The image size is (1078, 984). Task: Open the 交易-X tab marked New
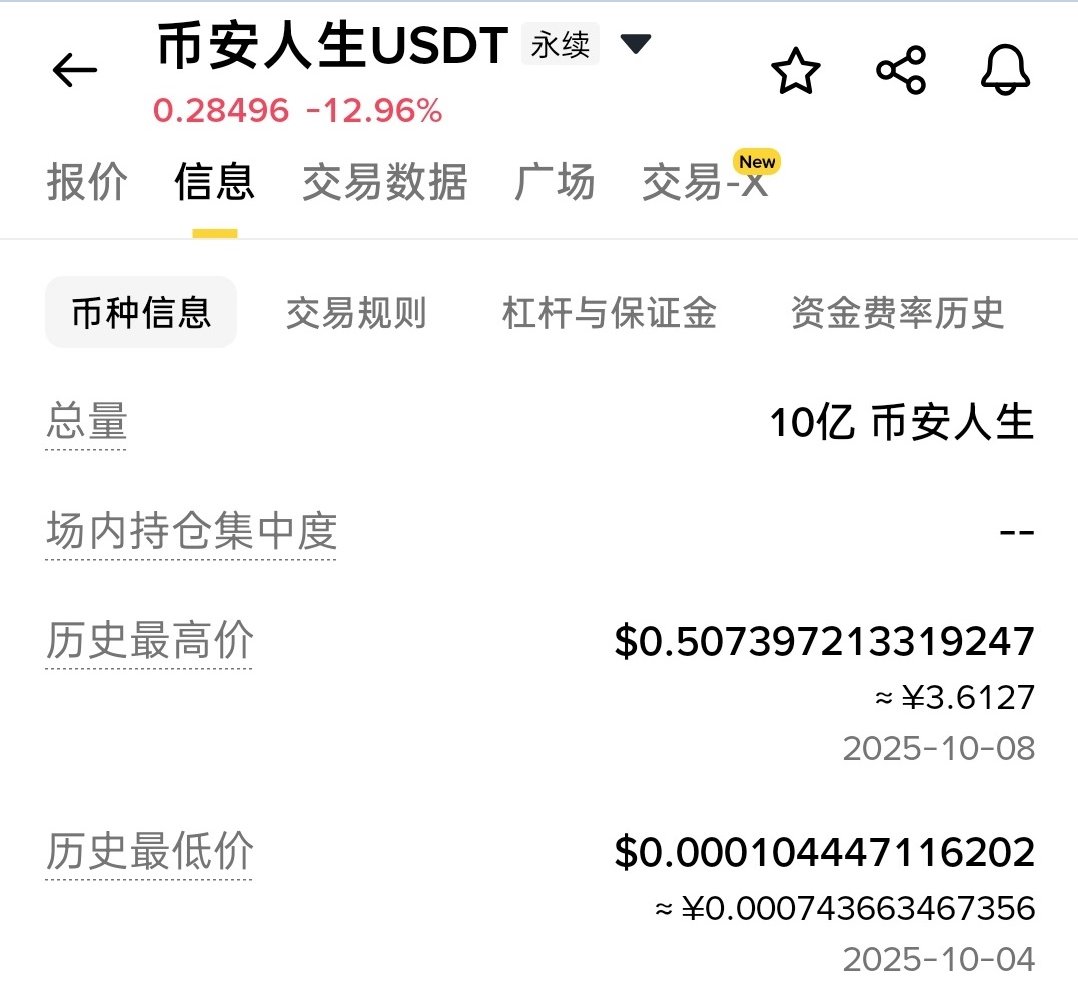click(x=705, y=183)
